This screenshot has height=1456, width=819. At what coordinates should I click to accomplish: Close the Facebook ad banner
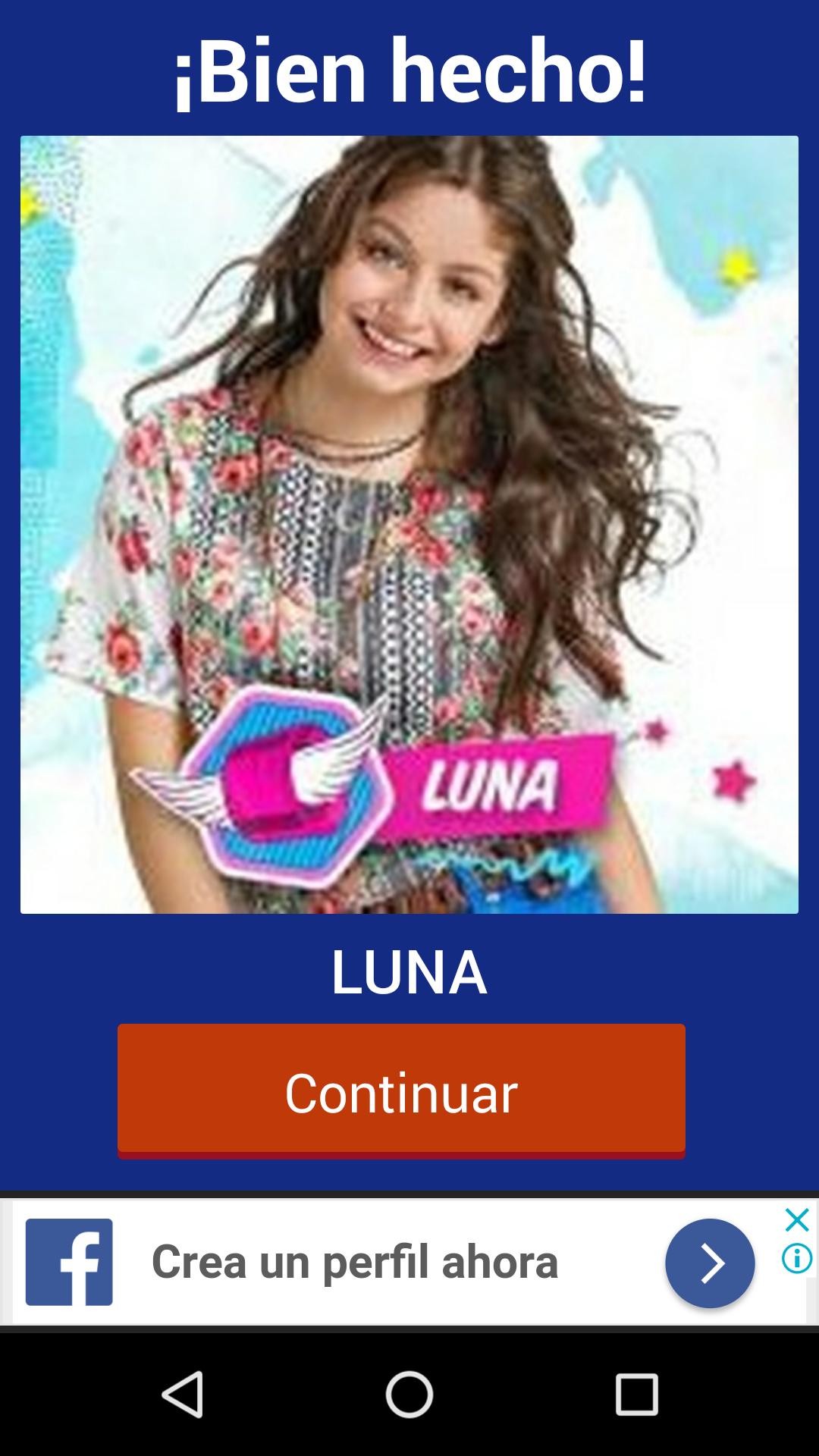pos(796,1220)
